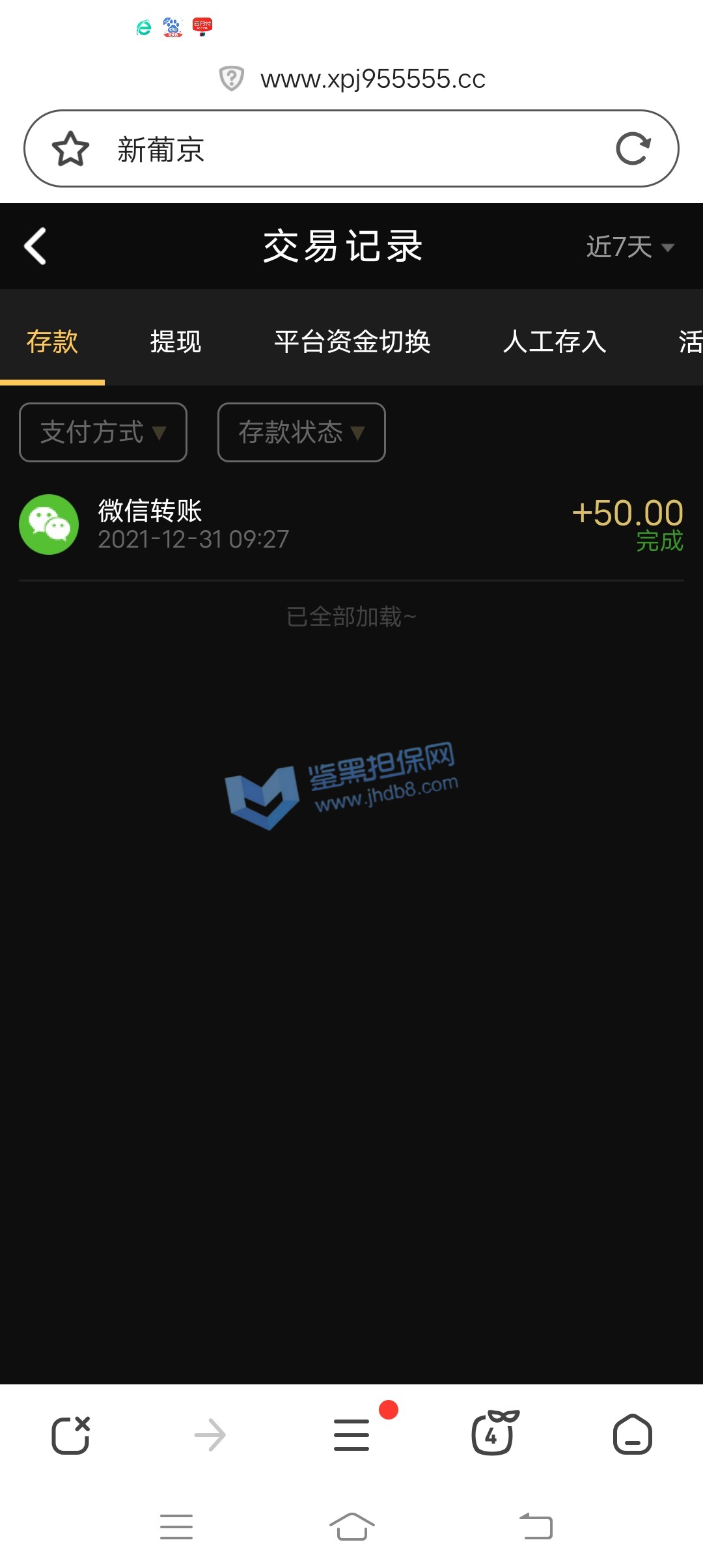Switch to the 提现 tab

pyautogui.click(x=176, y=341)
